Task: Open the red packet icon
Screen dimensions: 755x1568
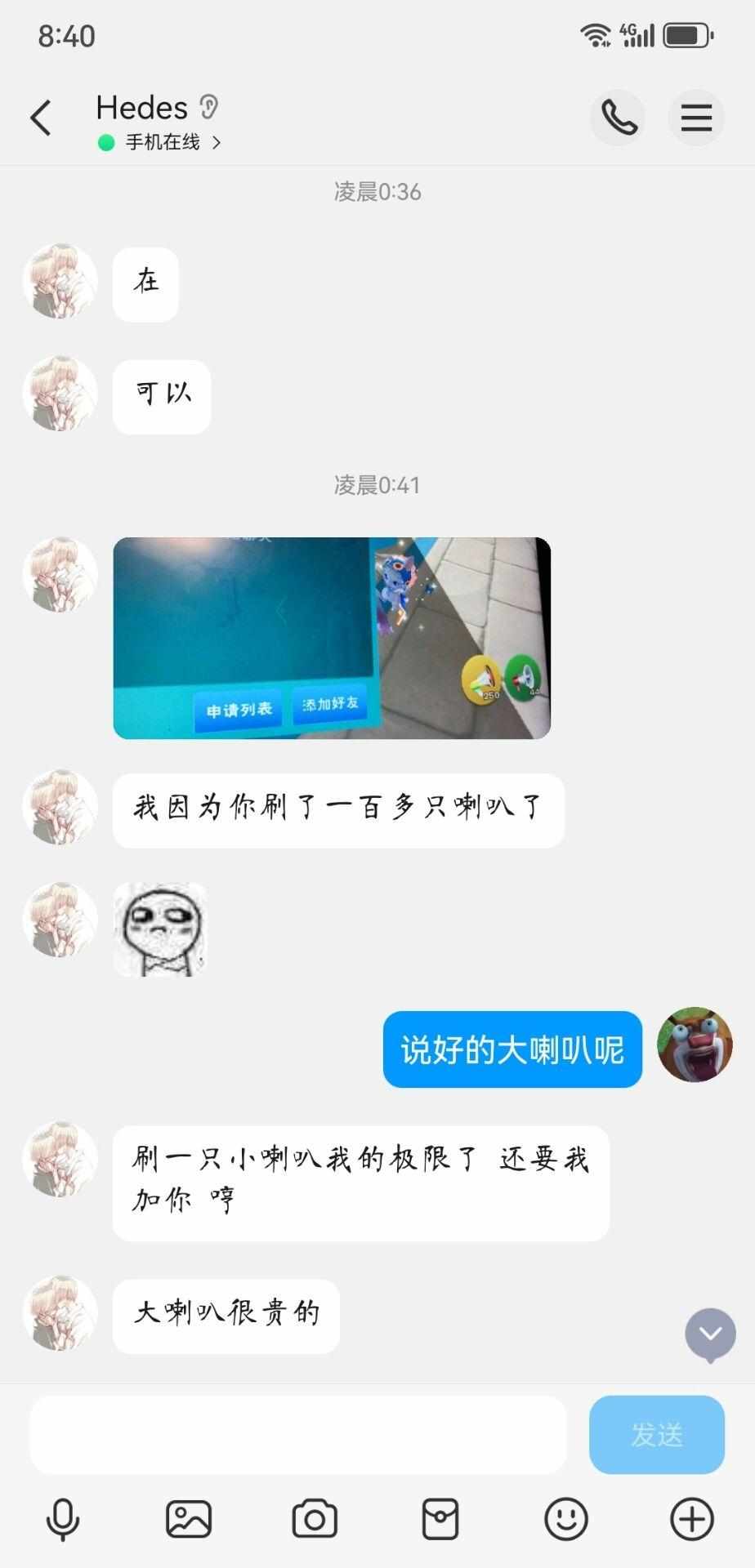Action: click(440, 1520)
